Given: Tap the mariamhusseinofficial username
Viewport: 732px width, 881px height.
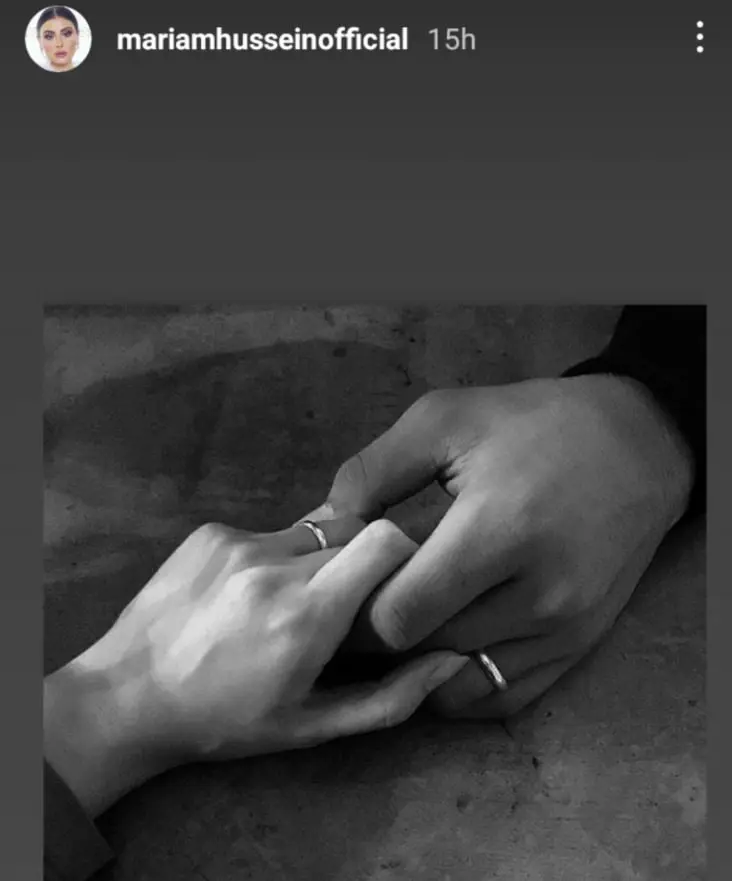Looking at the screenshot, I should [262, 40].
